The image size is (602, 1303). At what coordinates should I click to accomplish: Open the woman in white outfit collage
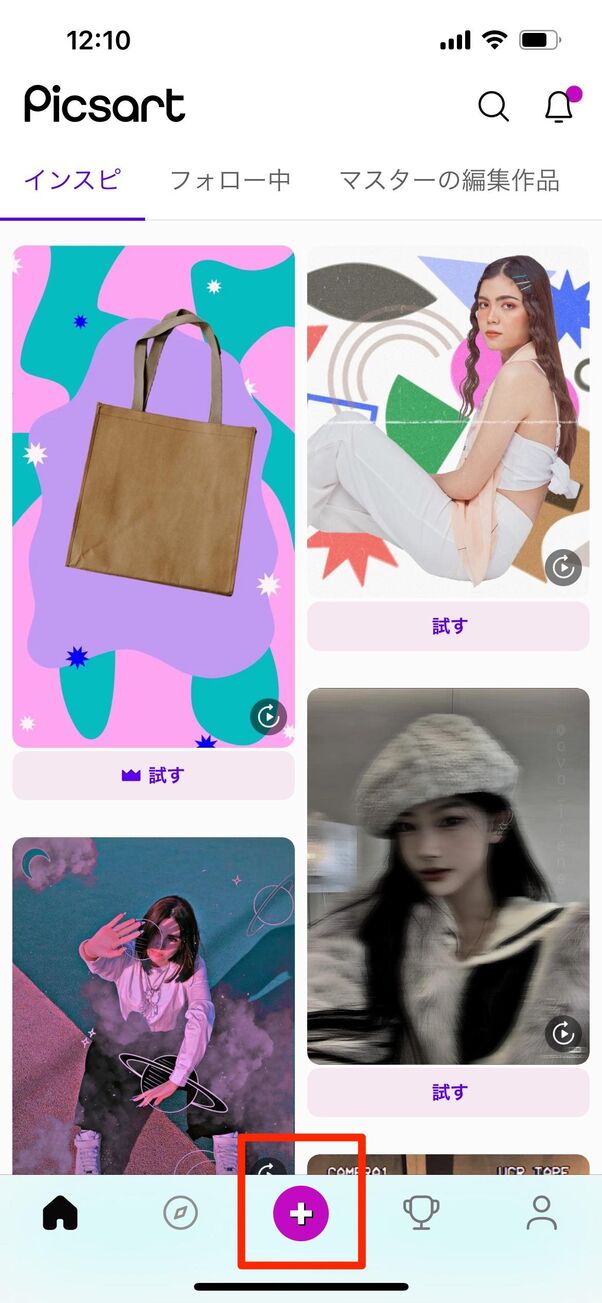pyautogui.click(x=447, y=420)
